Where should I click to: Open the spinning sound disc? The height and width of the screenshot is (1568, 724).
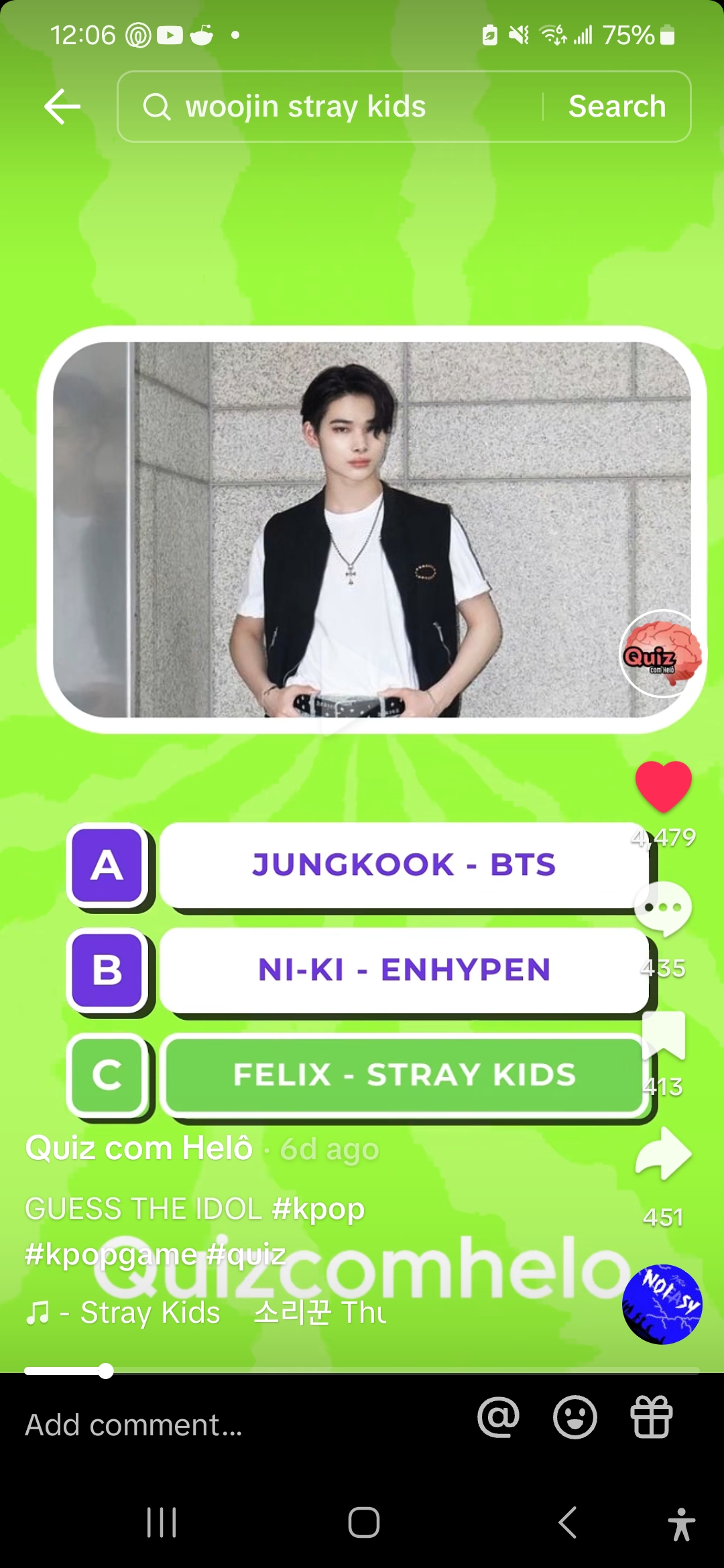(662, 1303)
